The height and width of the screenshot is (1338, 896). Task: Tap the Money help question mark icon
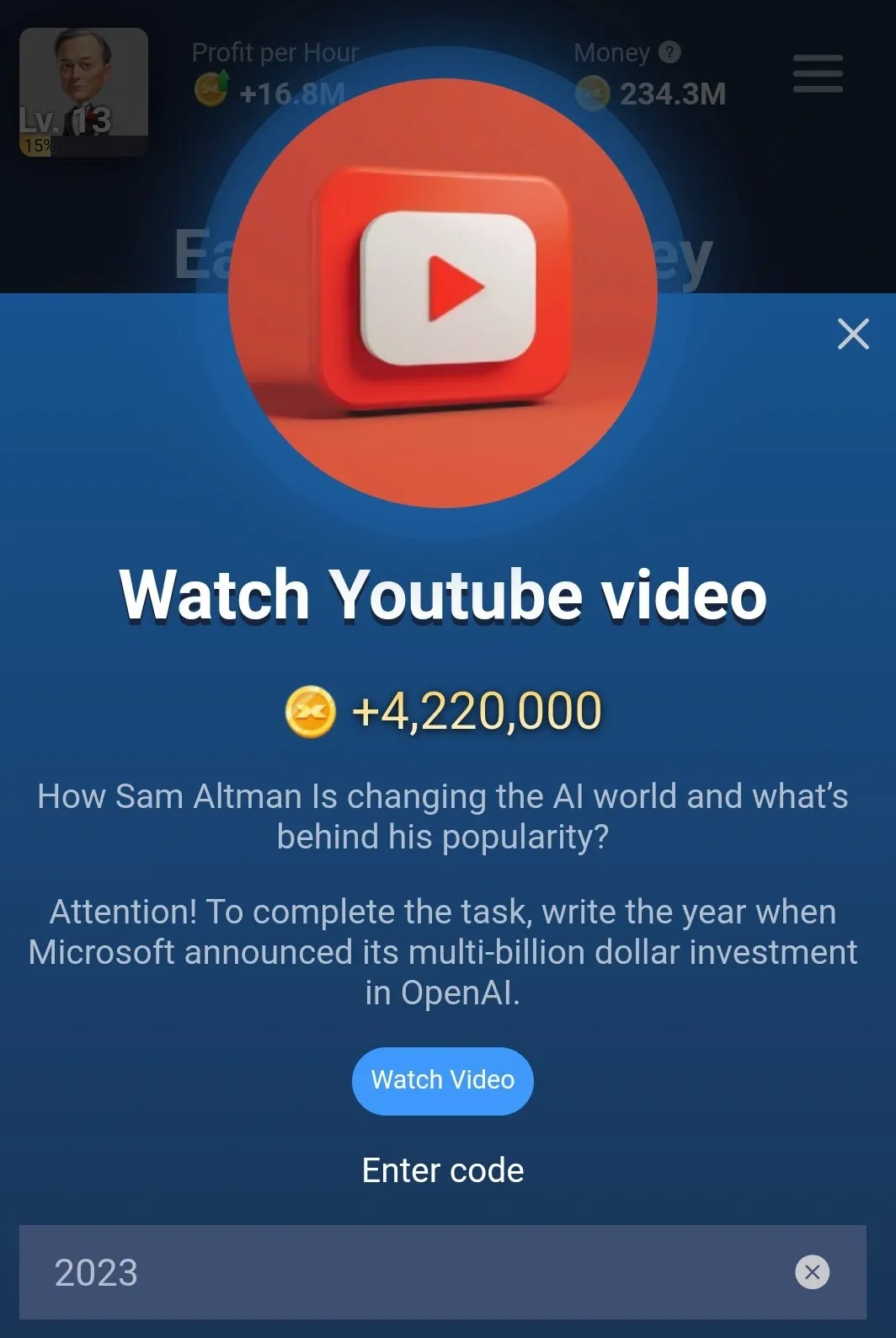(668, 52)
